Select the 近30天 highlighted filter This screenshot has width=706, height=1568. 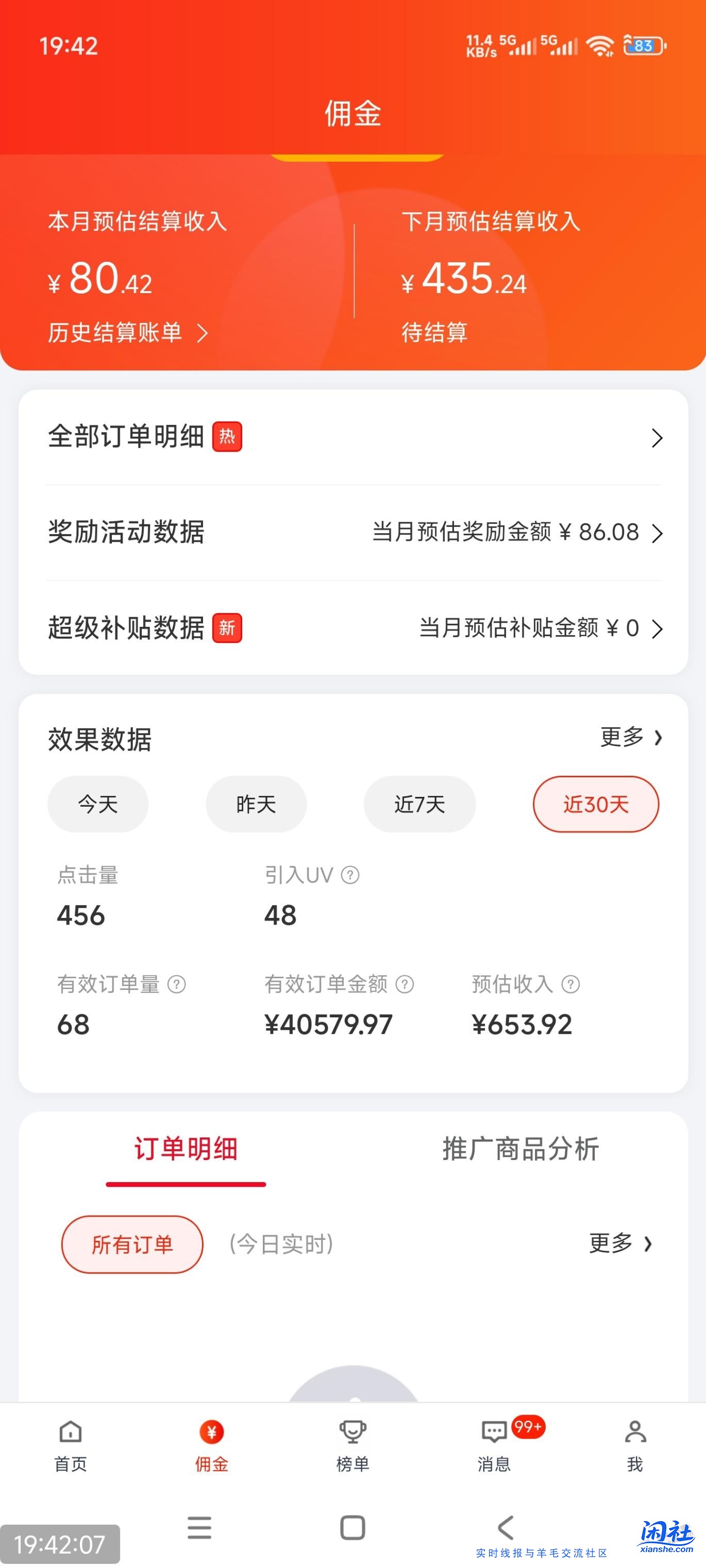tap(595, 804)
